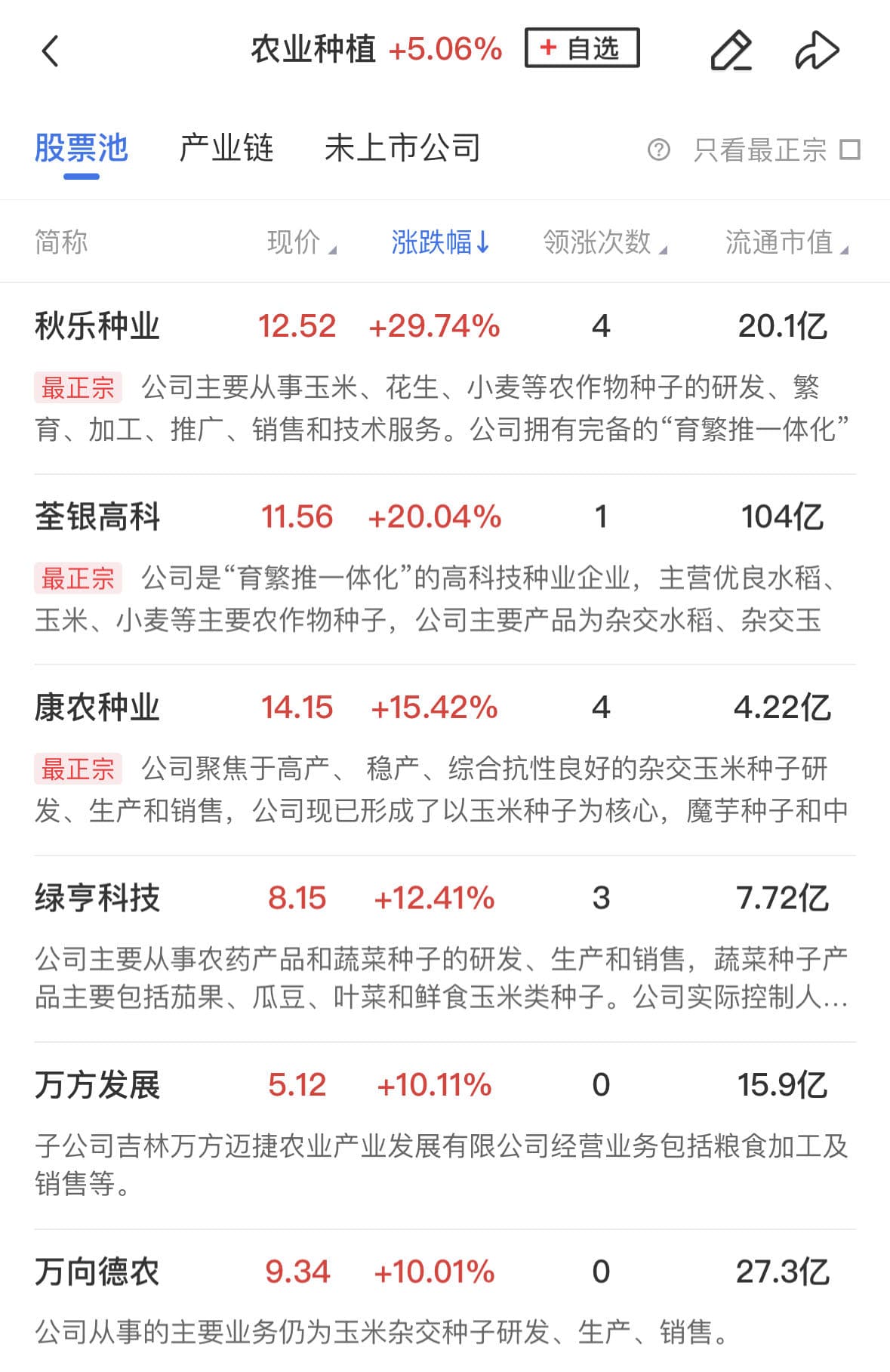Open 万向德农 stock details
Screen dimensions: 890x1372
tap(97, 1272)
